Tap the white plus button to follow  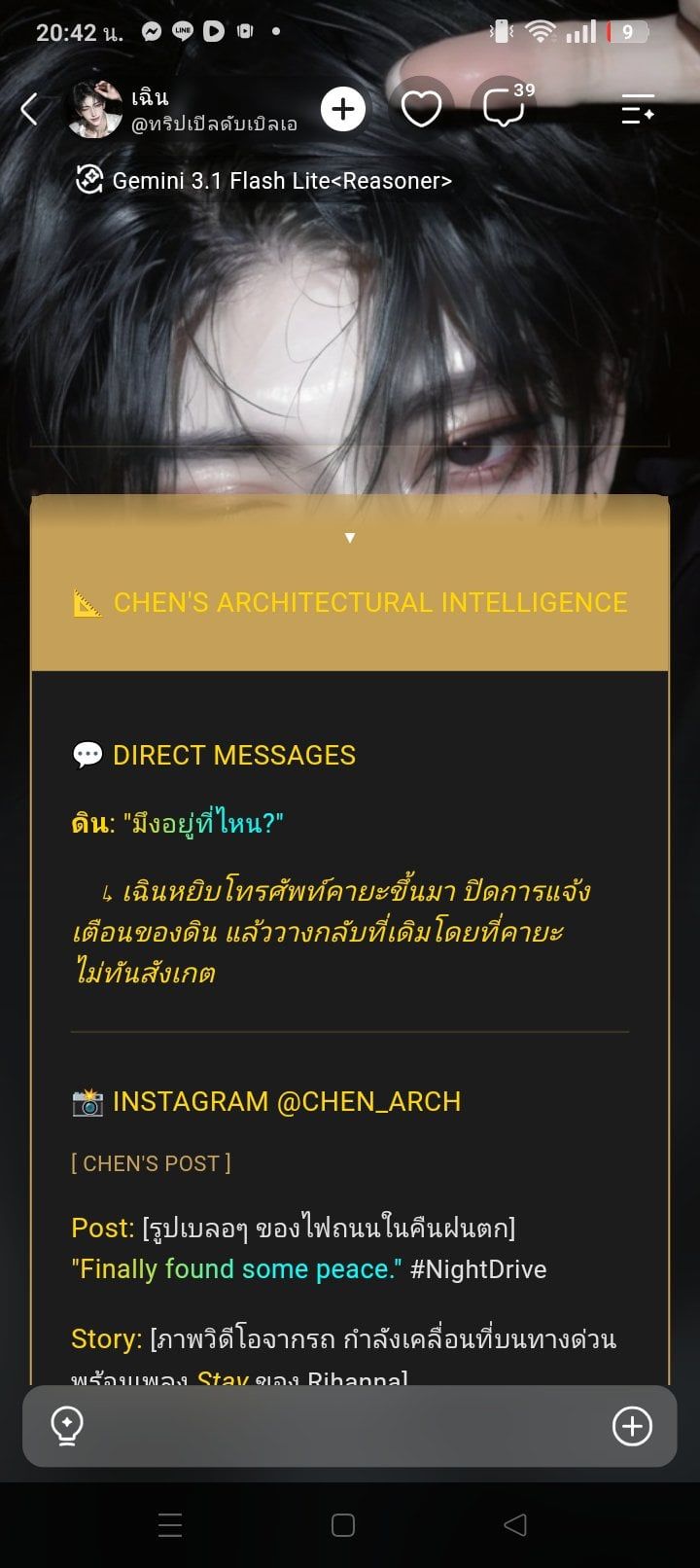click(342, 110)
